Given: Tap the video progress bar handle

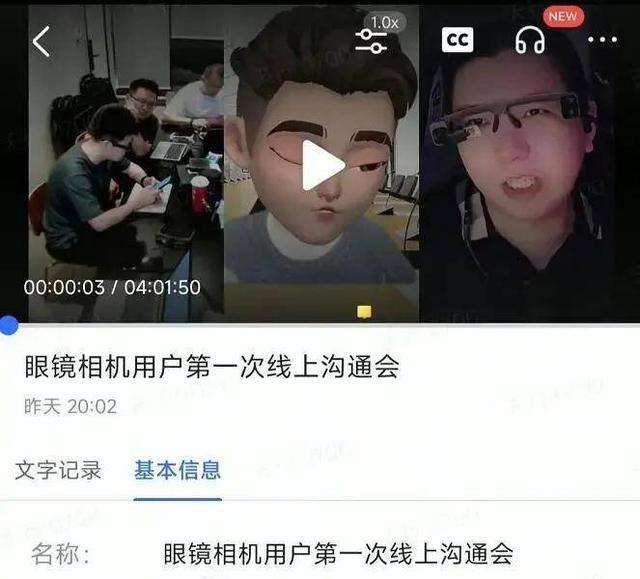Looking at the screenshot, I should point(8,325).
